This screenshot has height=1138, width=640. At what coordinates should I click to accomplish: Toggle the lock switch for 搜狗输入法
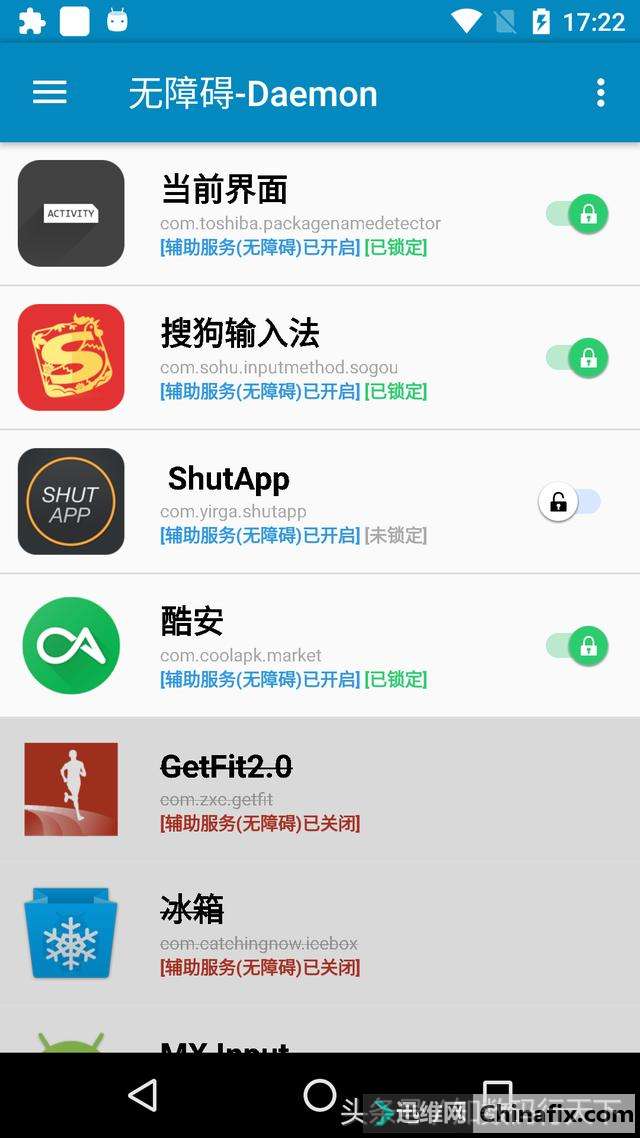(x=577, y=358)
